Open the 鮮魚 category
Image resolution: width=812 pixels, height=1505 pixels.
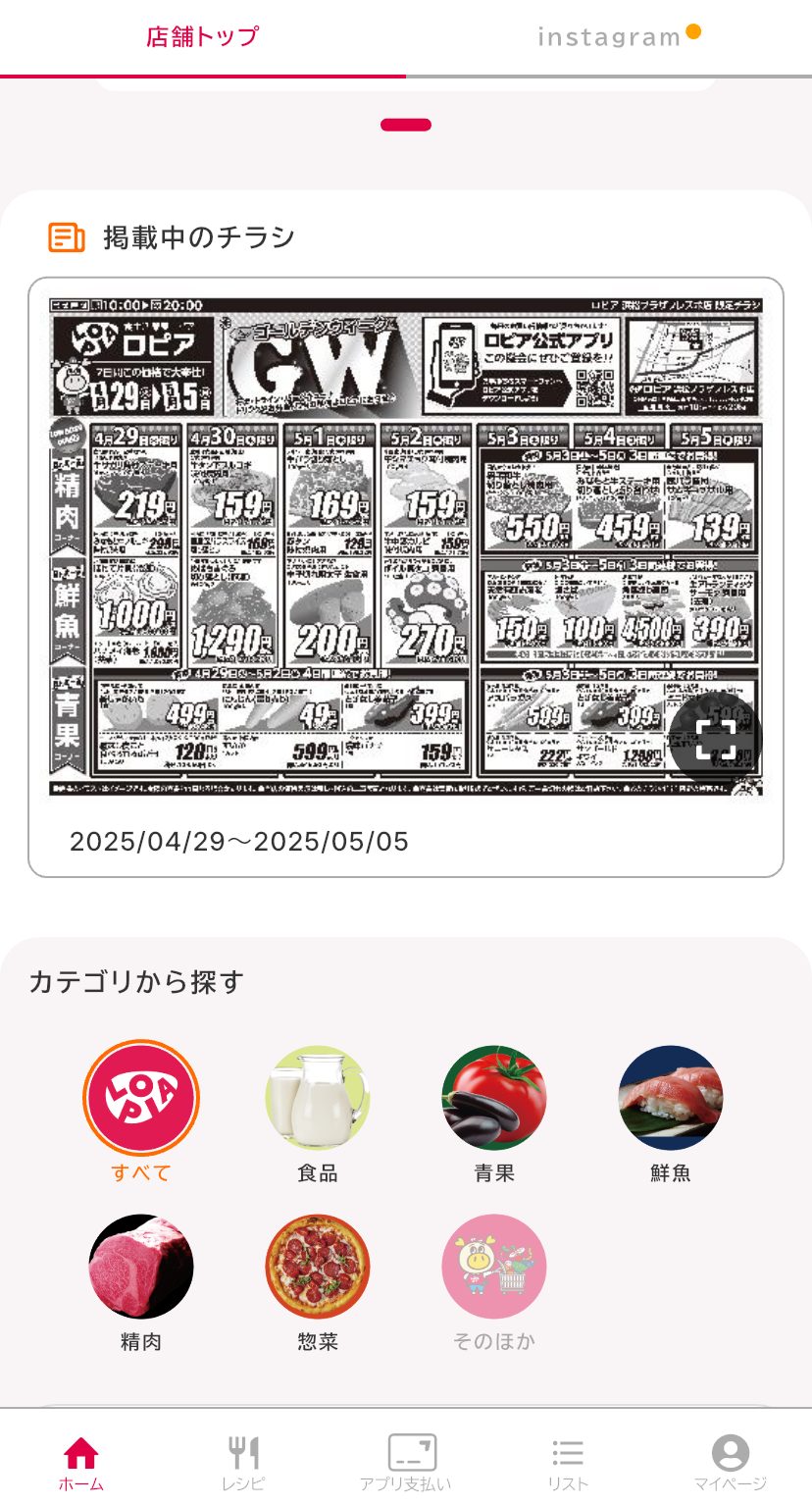point(671,1097)
